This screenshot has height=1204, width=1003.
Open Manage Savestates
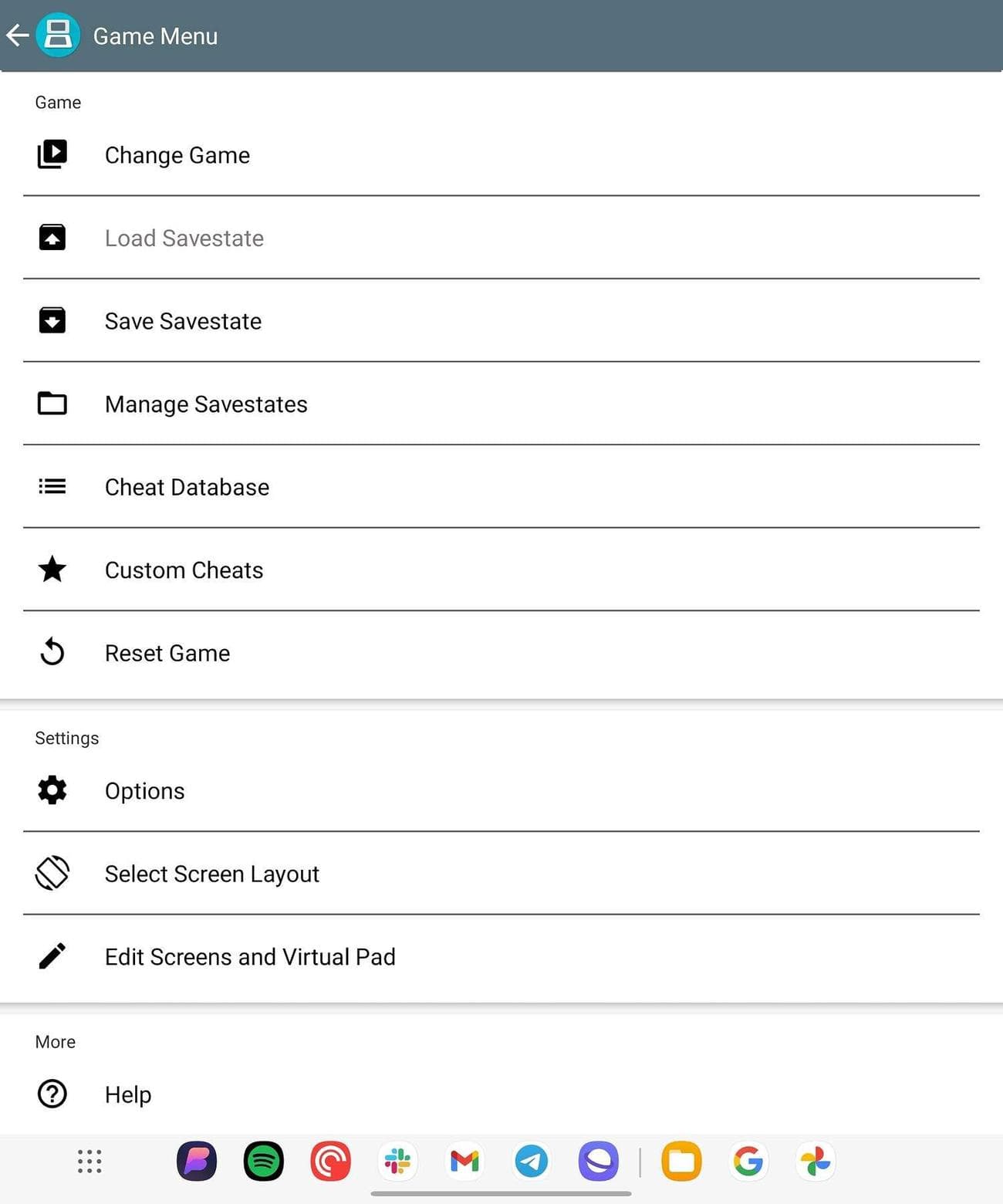coord(206,404)
